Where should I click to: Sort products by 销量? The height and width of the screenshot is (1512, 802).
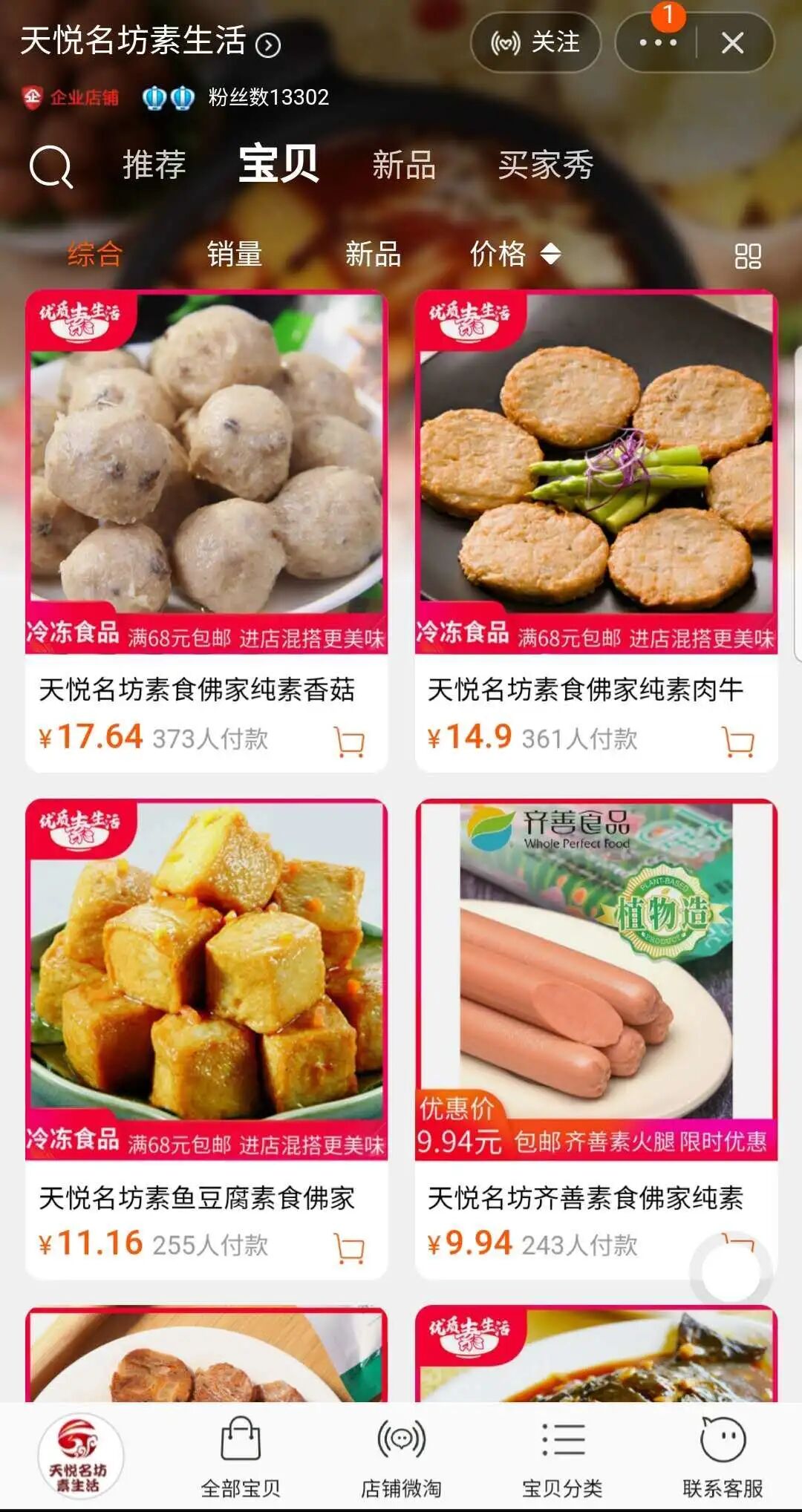click(x=234, y=255)
